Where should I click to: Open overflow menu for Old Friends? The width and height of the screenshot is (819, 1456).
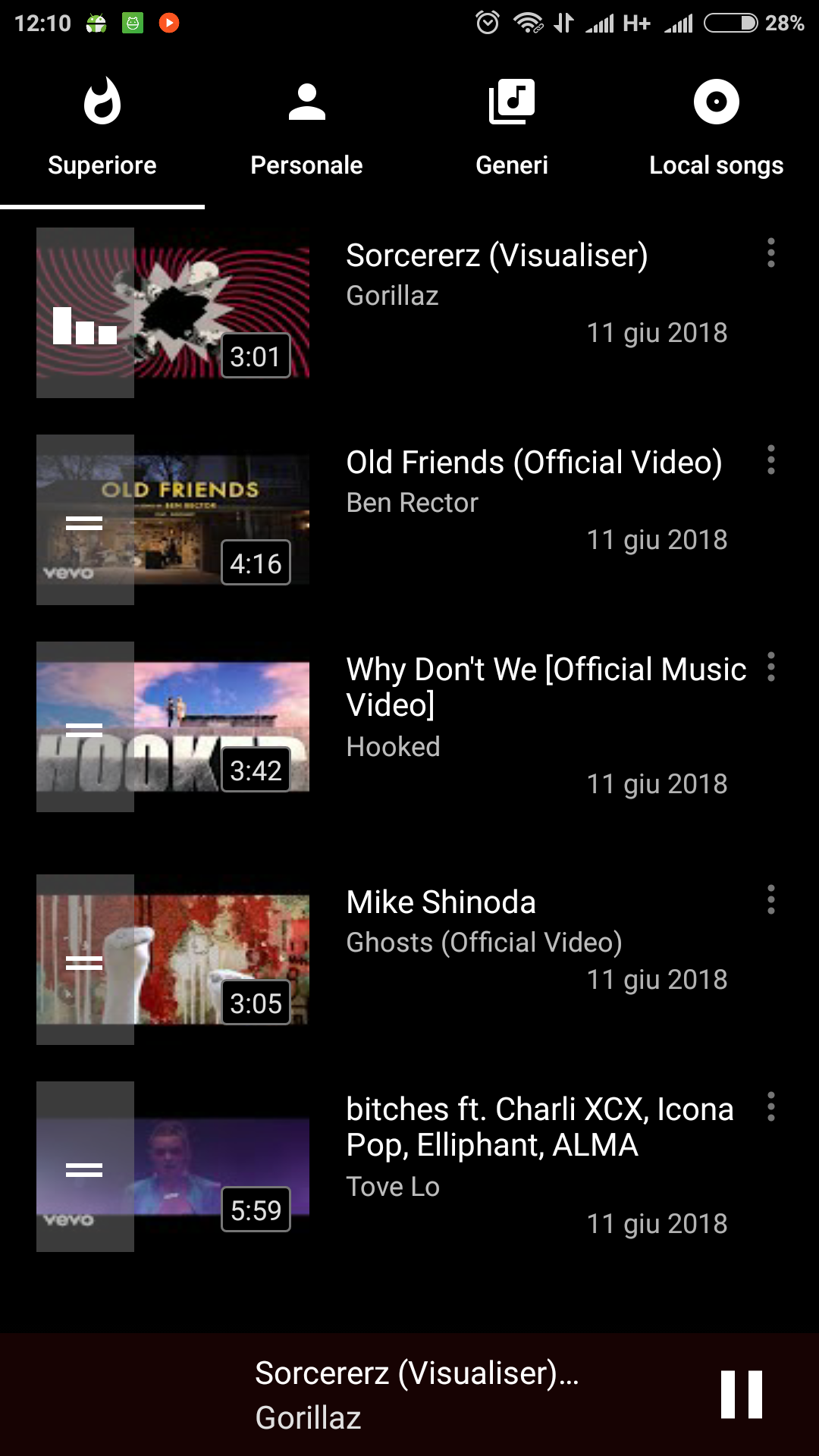[770, 460]
